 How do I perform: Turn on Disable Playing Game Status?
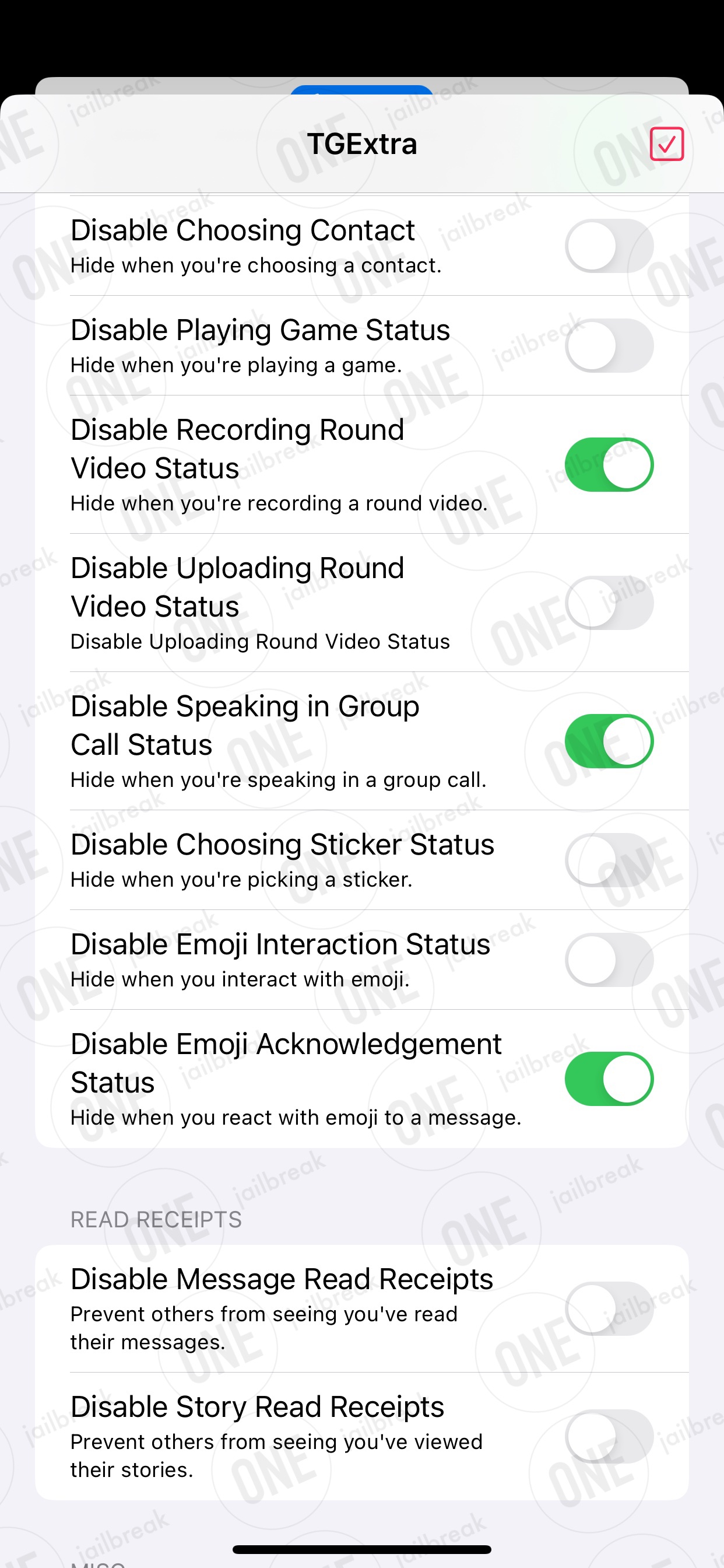[609, 346]
